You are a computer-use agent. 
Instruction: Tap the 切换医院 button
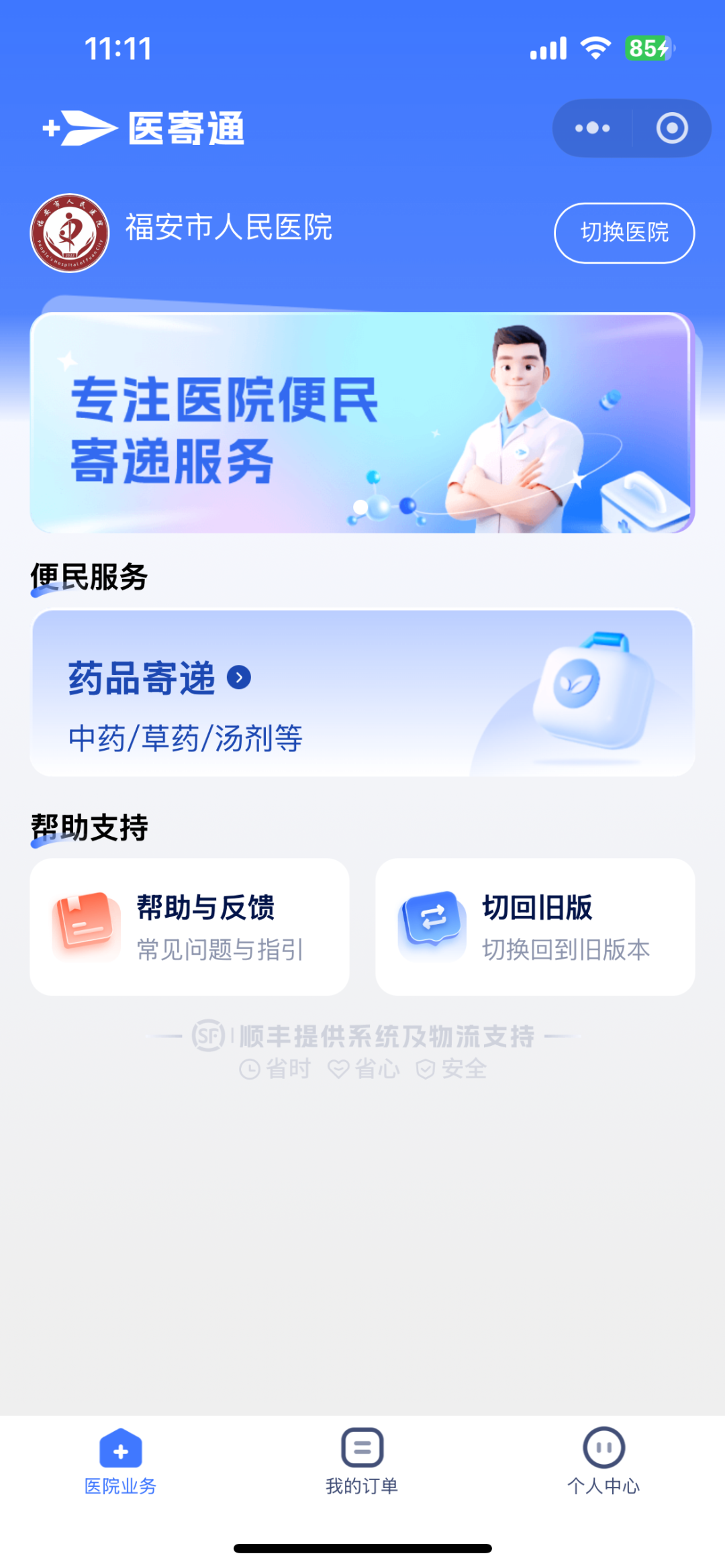click(x=624, y=233)
